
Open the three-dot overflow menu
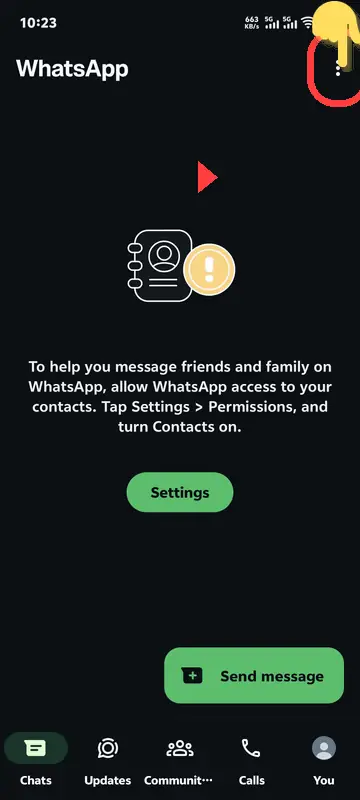(x=338, y=69)
